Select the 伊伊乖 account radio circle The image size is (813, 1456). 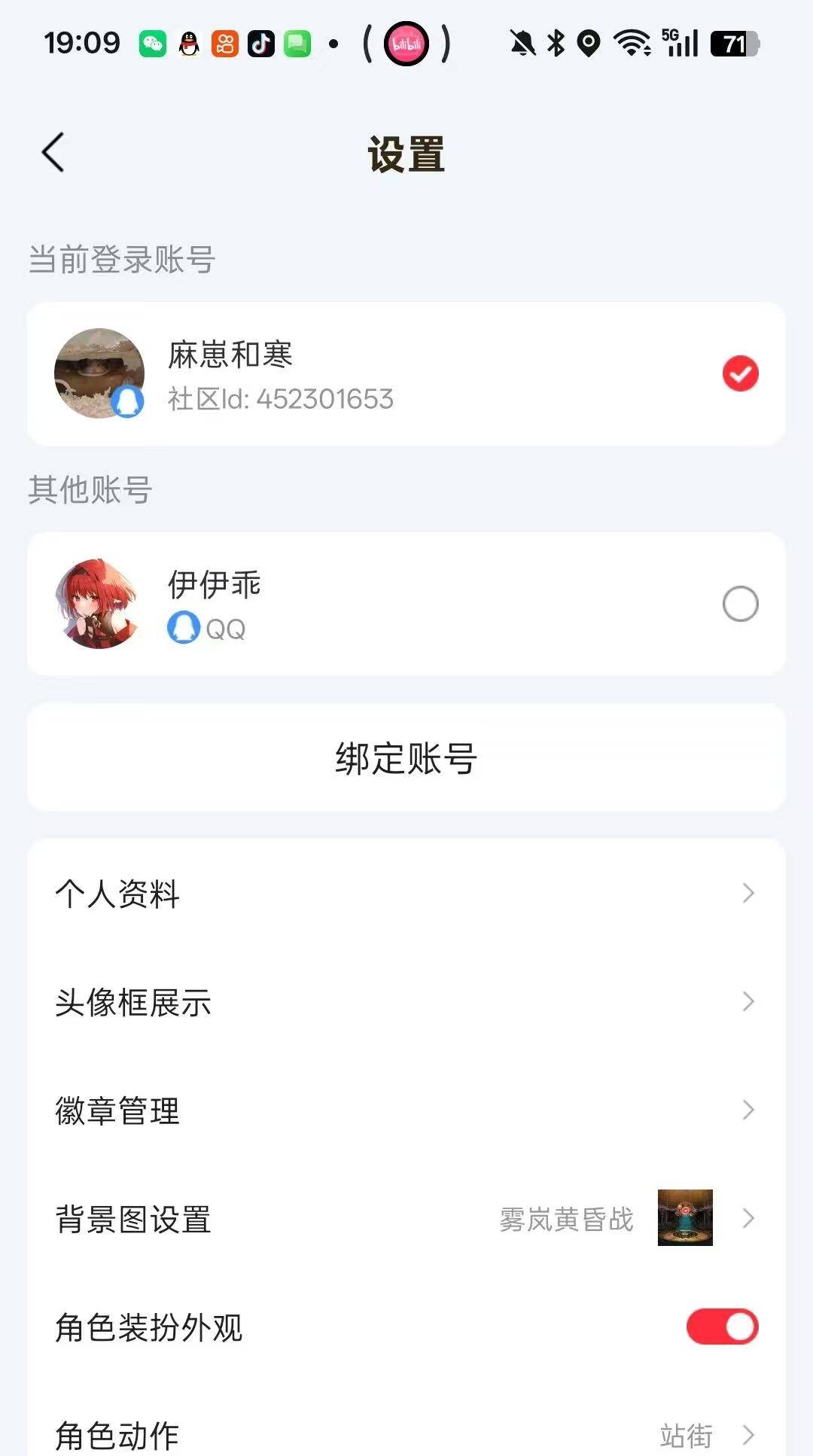coord(740,603)
